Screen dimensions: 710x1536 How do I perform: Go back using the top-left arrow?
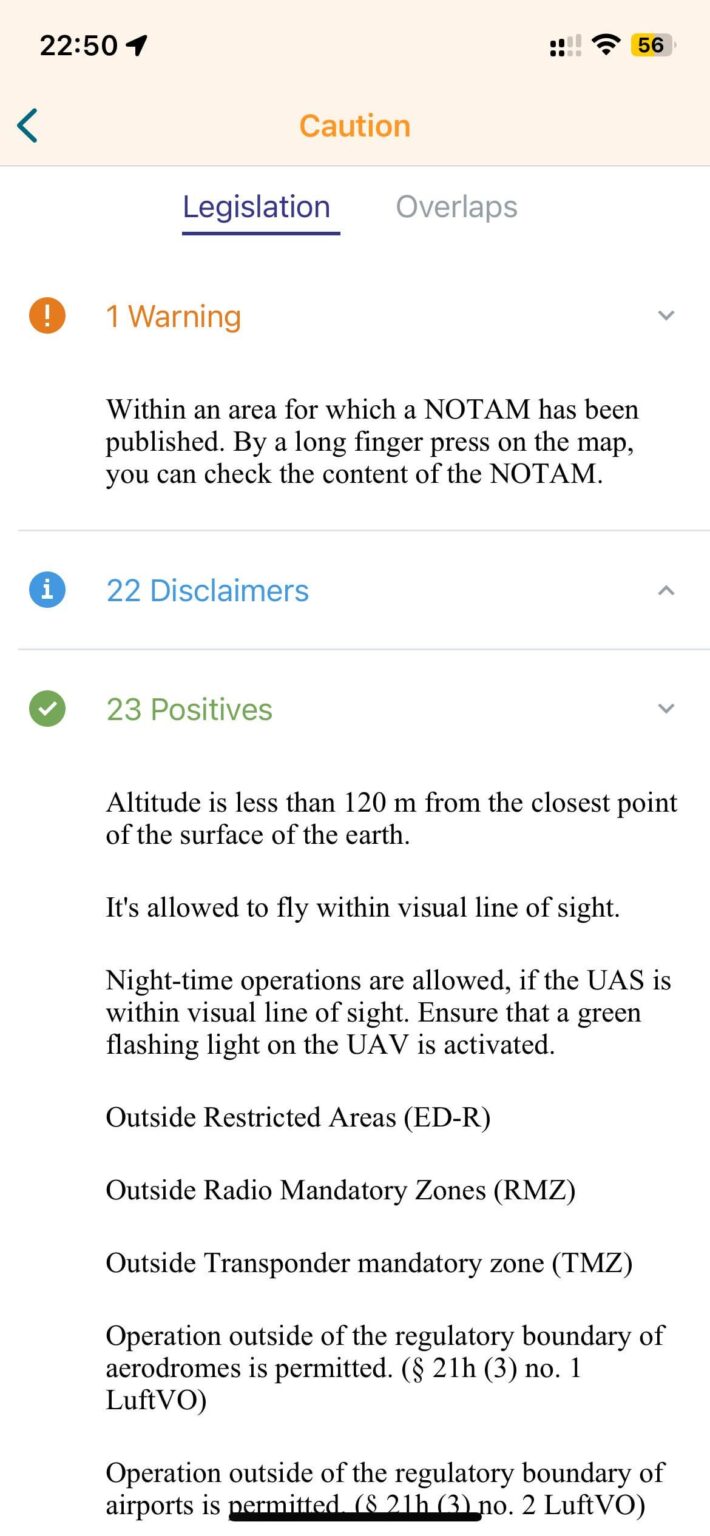click(x=27, y=126)
